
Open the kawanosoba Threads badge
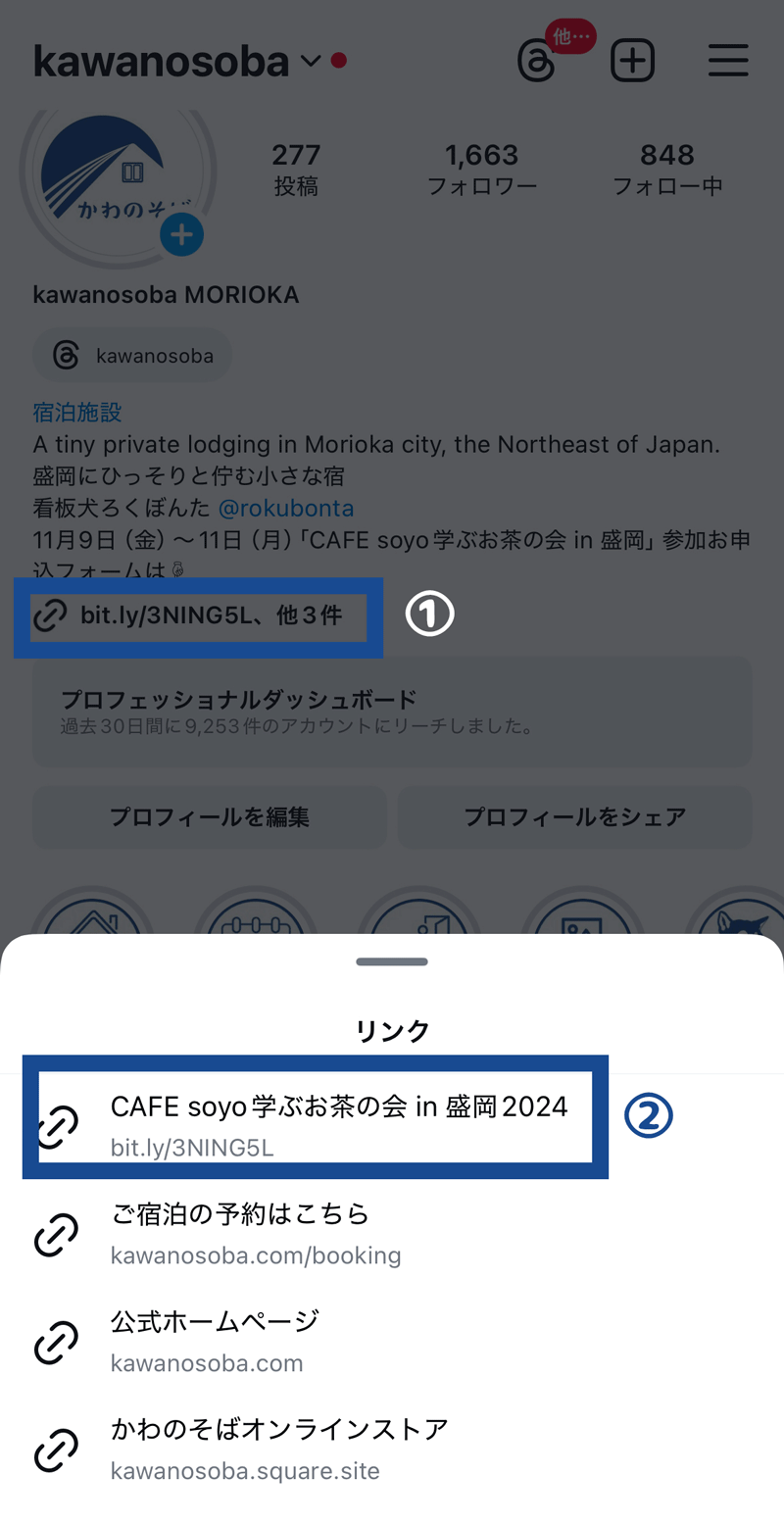coord(133,355)
